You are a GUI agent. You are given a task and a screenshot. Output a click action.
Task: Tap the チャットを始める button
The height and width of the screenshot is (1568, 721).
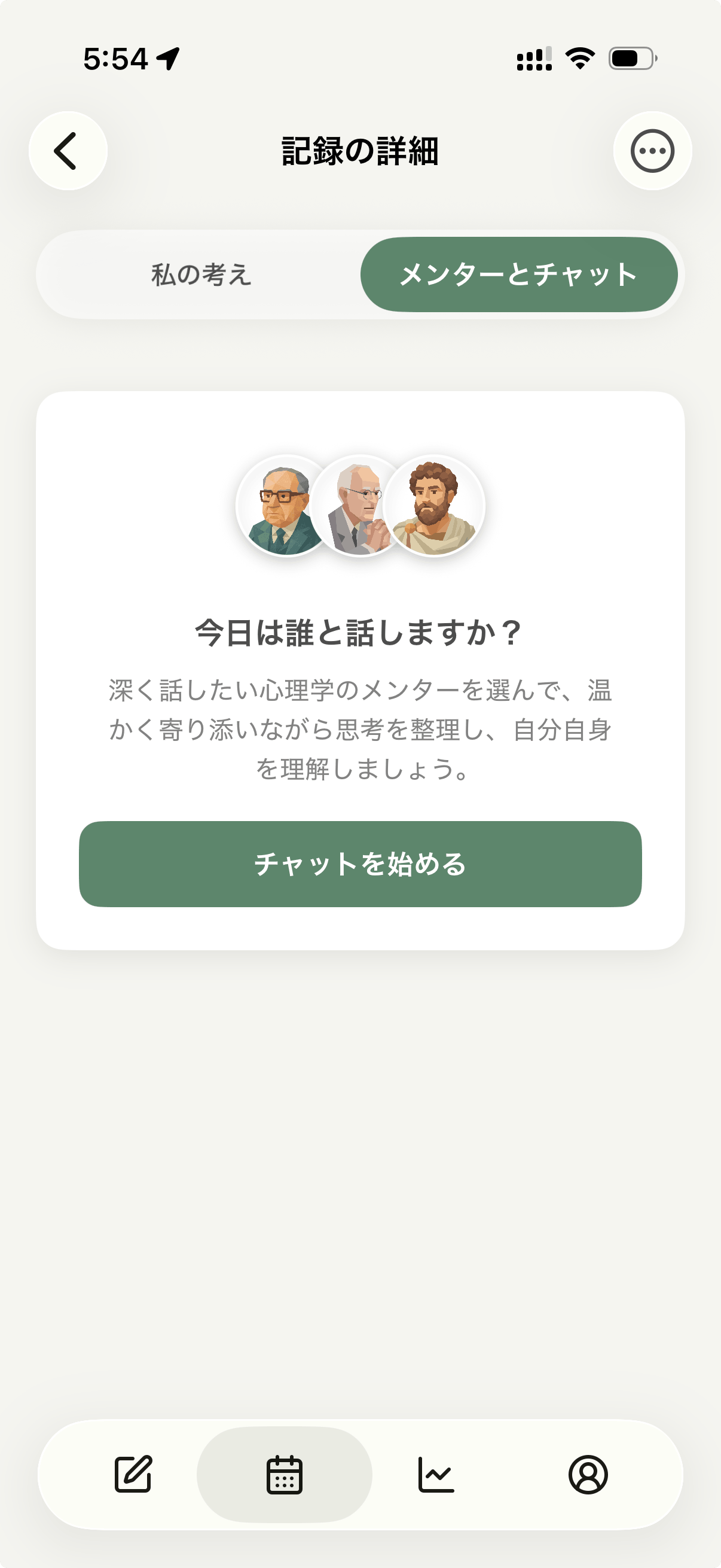pos(360,867)
